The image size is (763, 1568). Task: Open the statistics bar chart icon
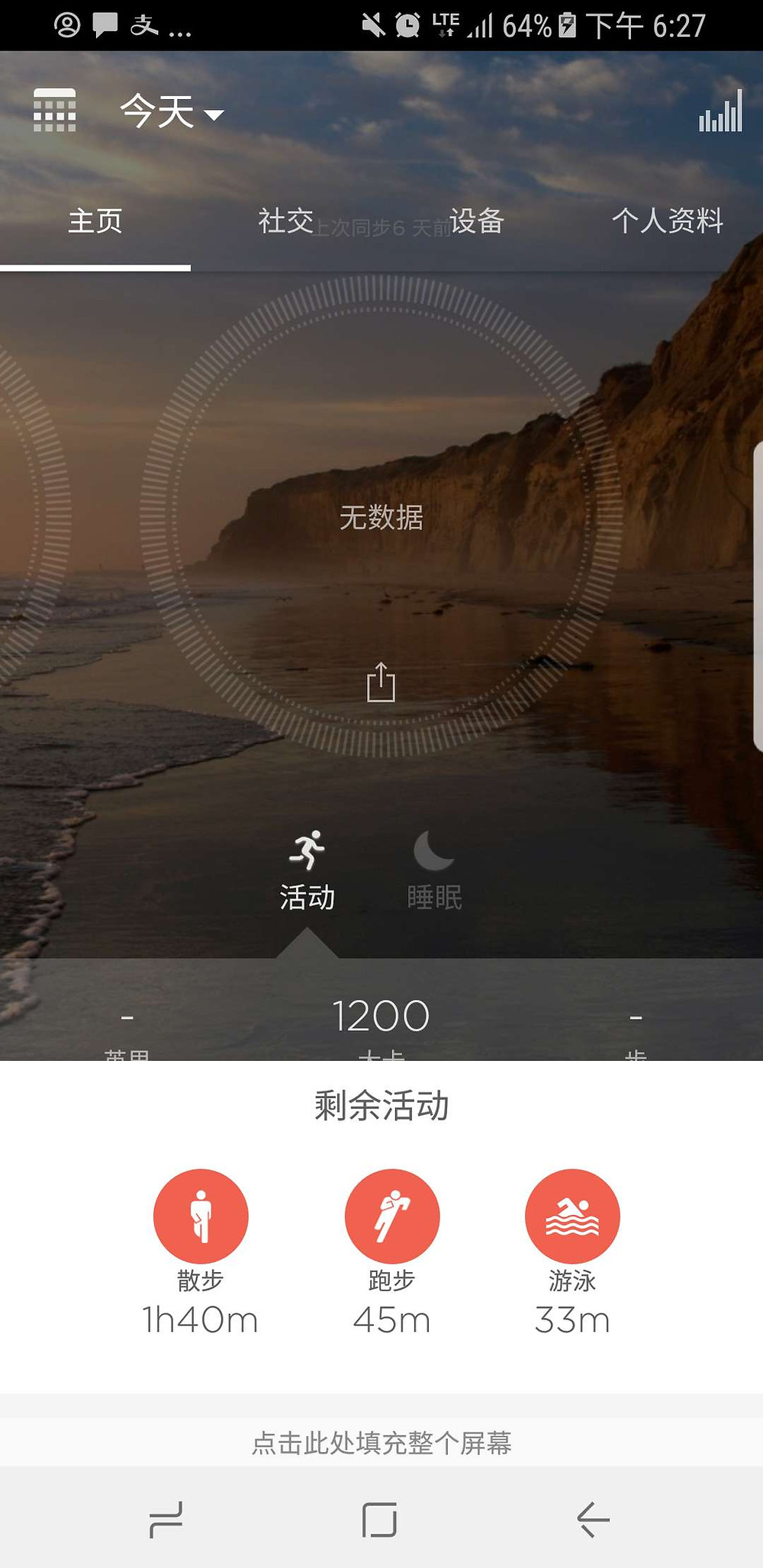coord(720,111)
